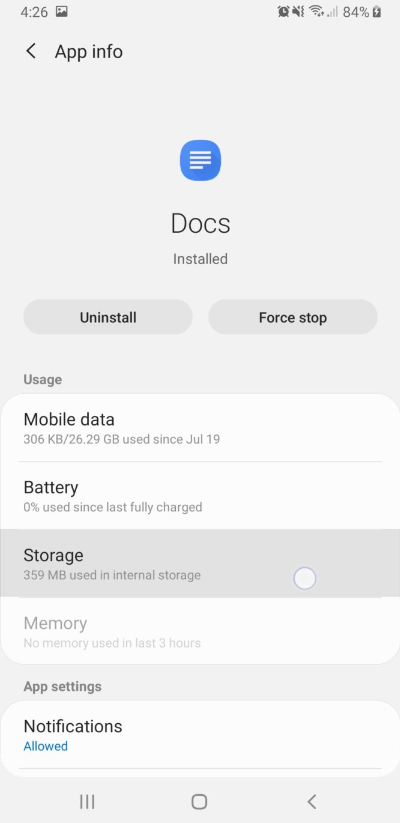Open Battery usage details

[x=200, y=495]
